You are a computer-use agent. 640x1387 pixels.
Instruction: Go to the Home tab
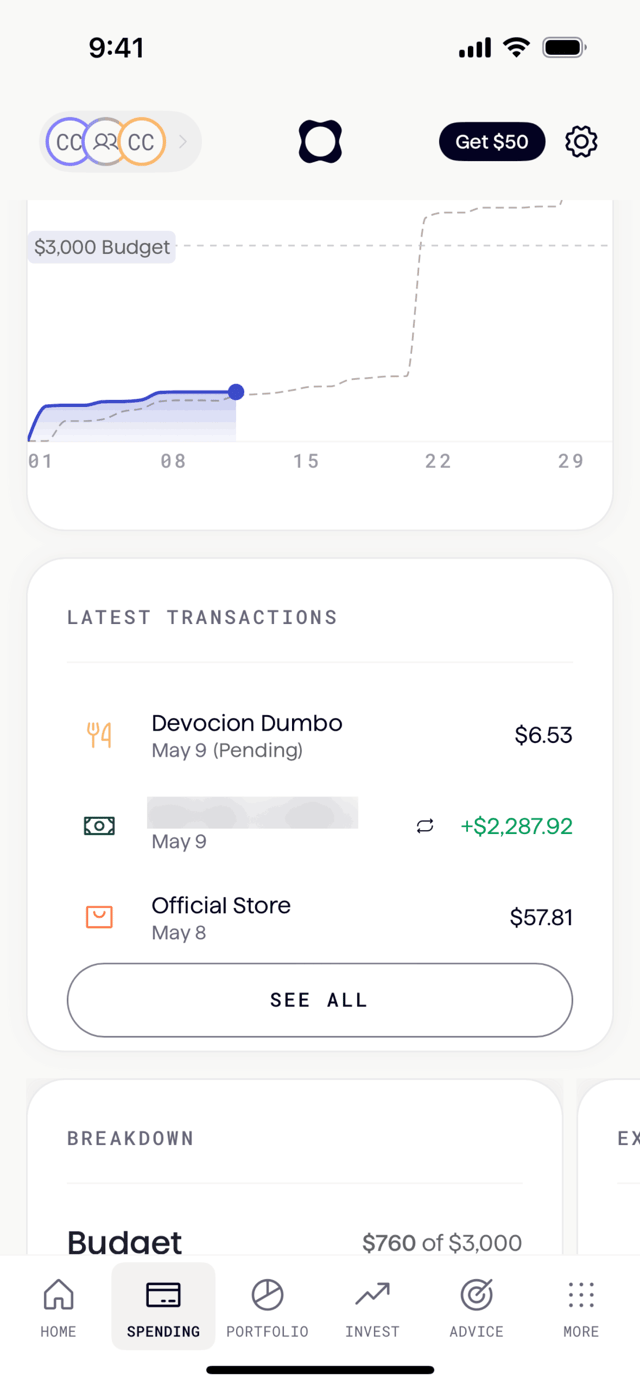pyautogui.click(x=58, y=1308)
